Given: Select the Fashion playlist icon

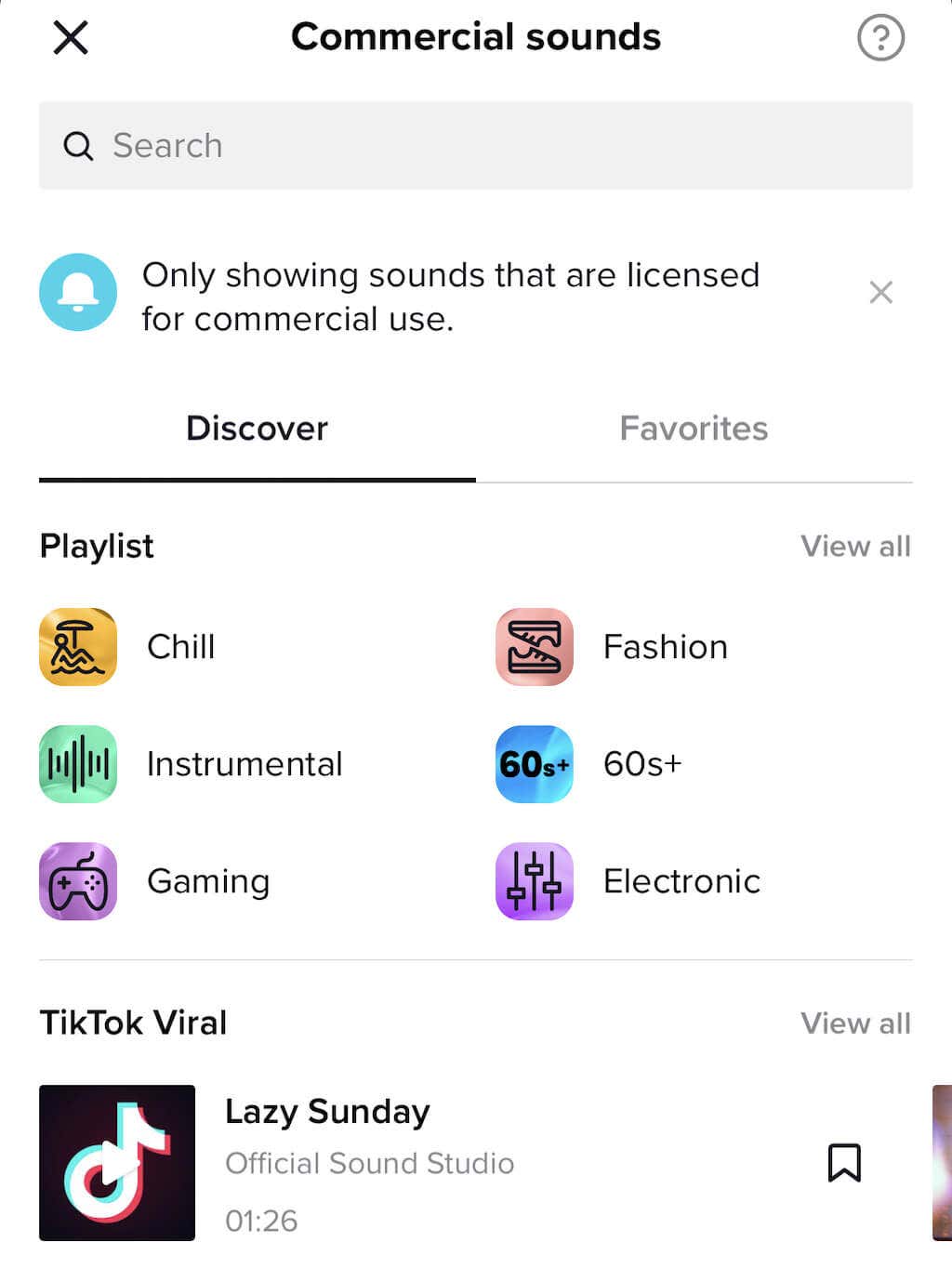Looking at the screenshot, I should 533,647.
